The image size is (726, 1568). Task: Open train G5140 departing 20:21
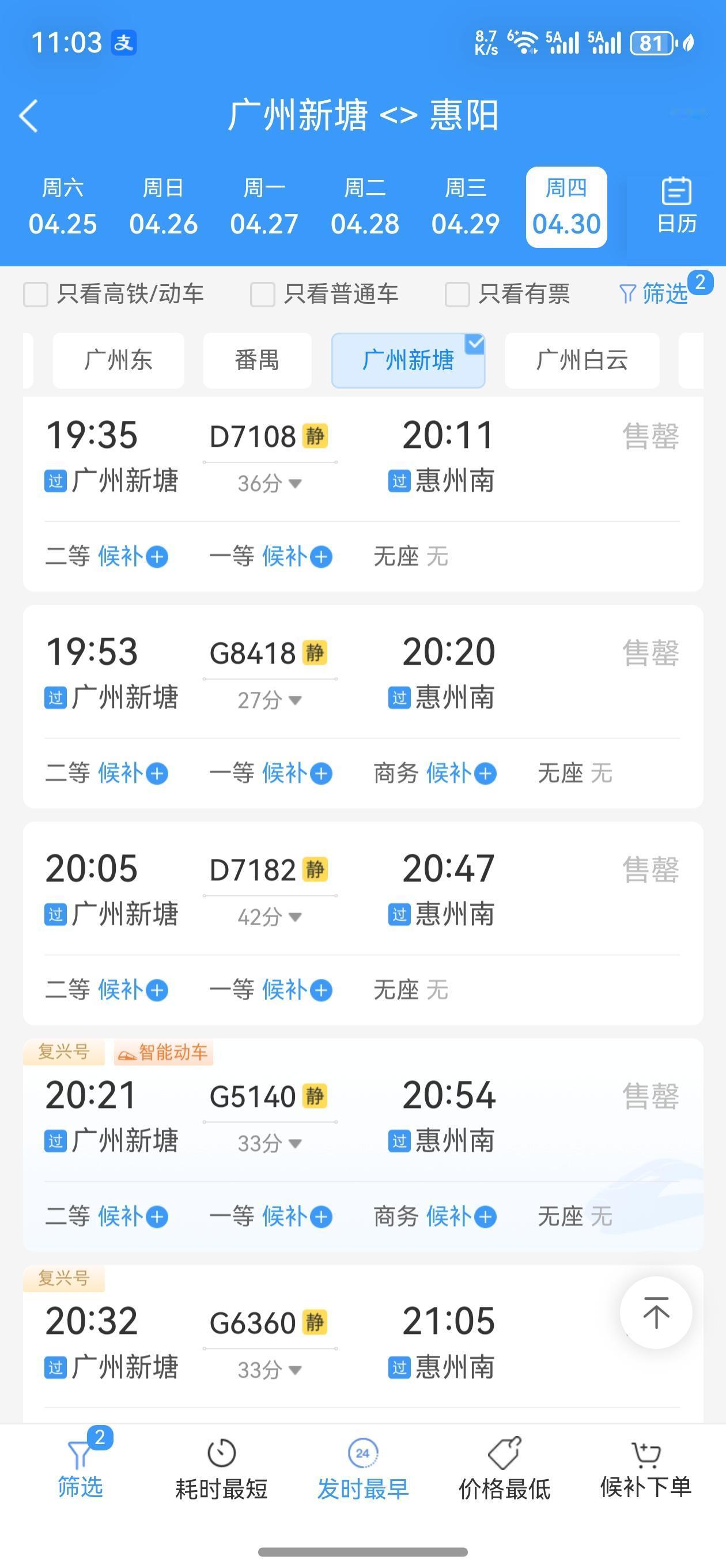point(362,1119)
